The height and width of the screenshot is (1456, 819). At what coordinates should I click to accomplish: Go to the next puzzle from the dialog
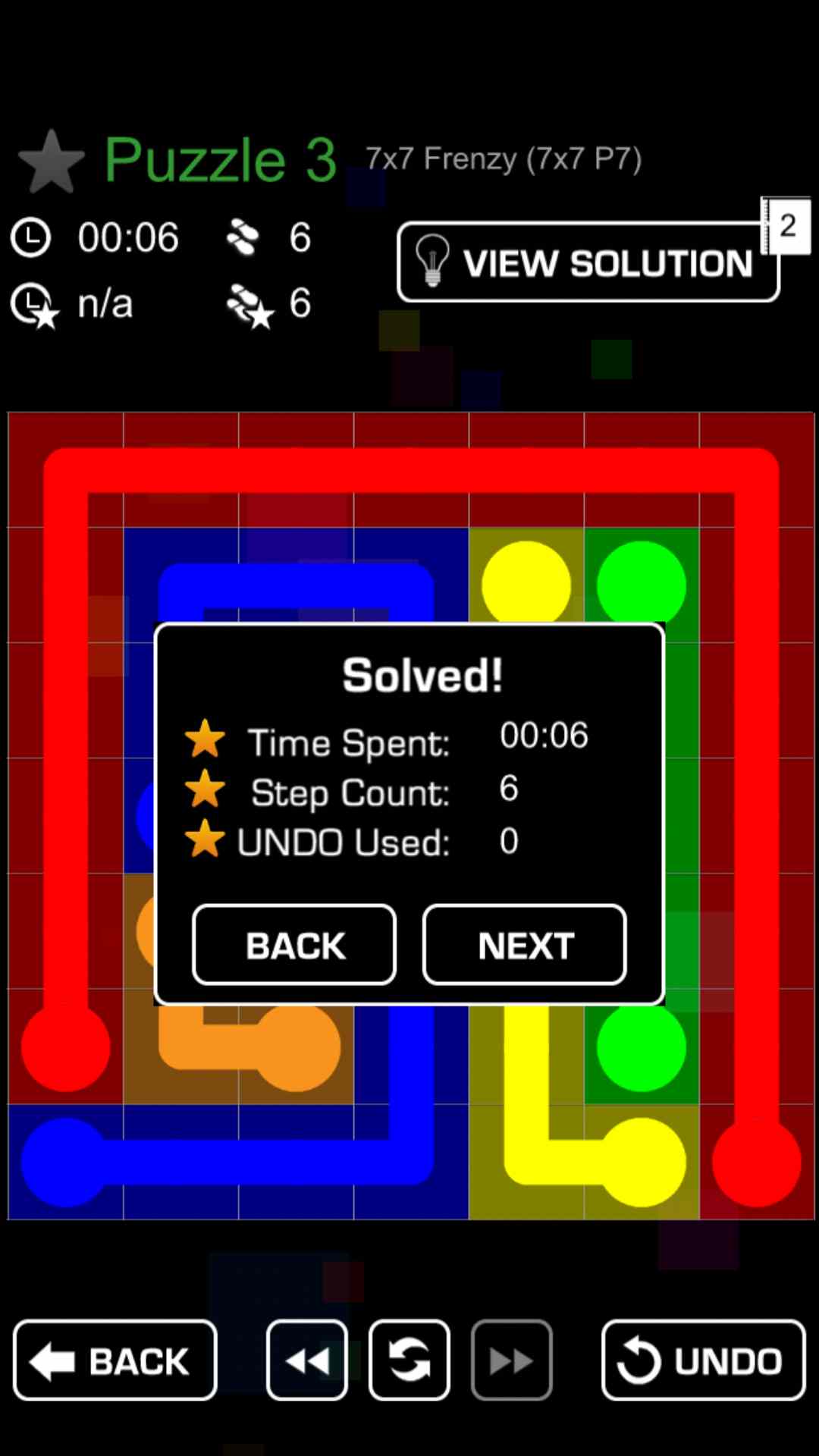tap(524, 945)
